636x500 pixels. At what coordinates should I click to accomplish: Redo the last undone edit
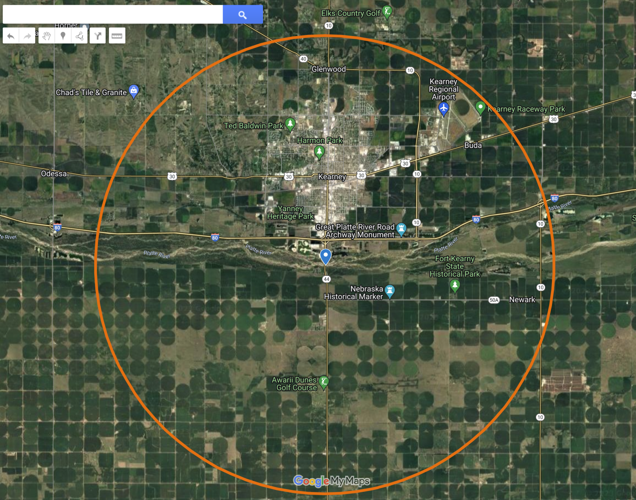28,36
